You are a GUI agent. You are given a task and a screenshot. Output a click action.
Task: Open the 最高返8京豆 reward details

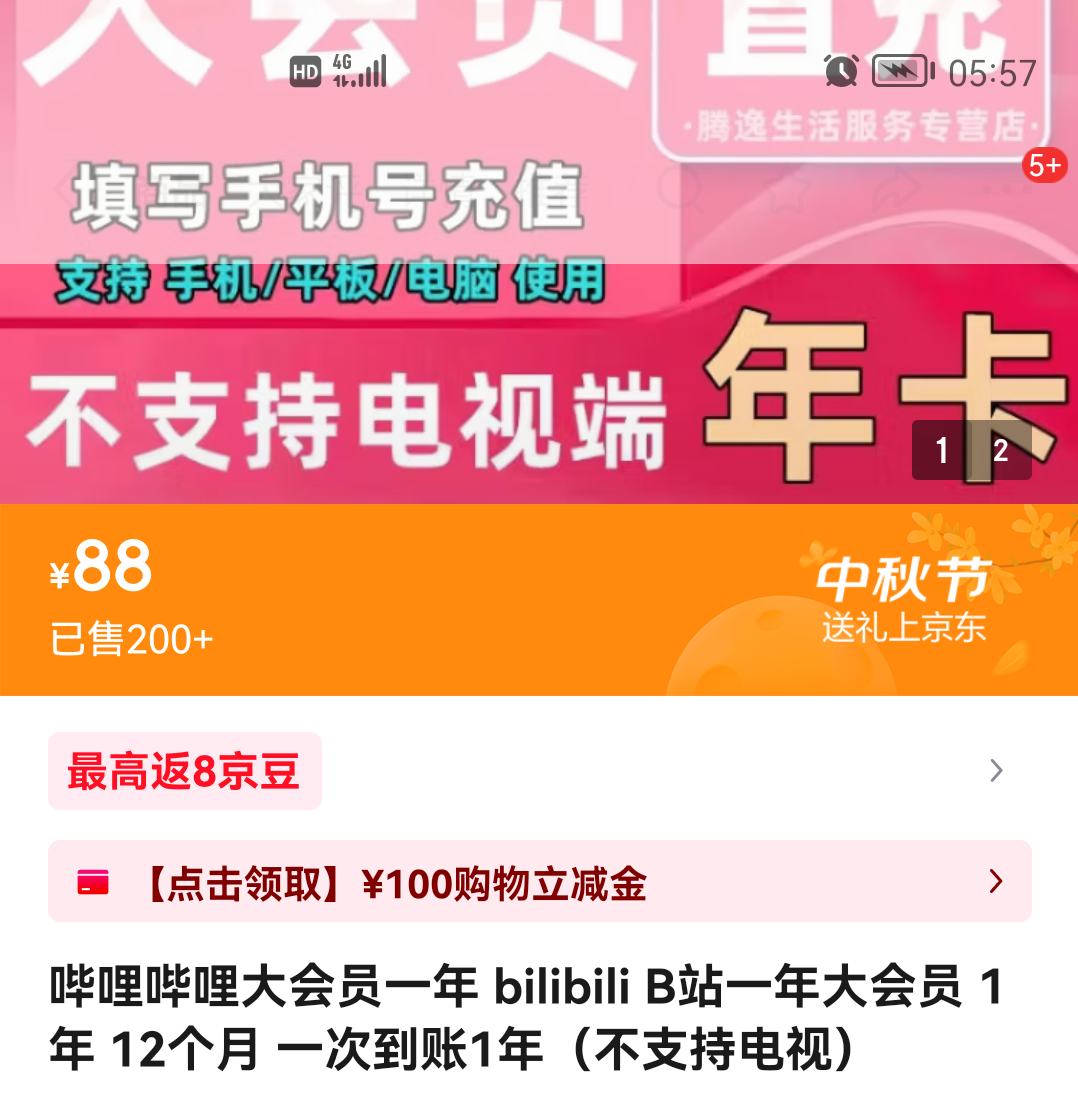(185, 771)
